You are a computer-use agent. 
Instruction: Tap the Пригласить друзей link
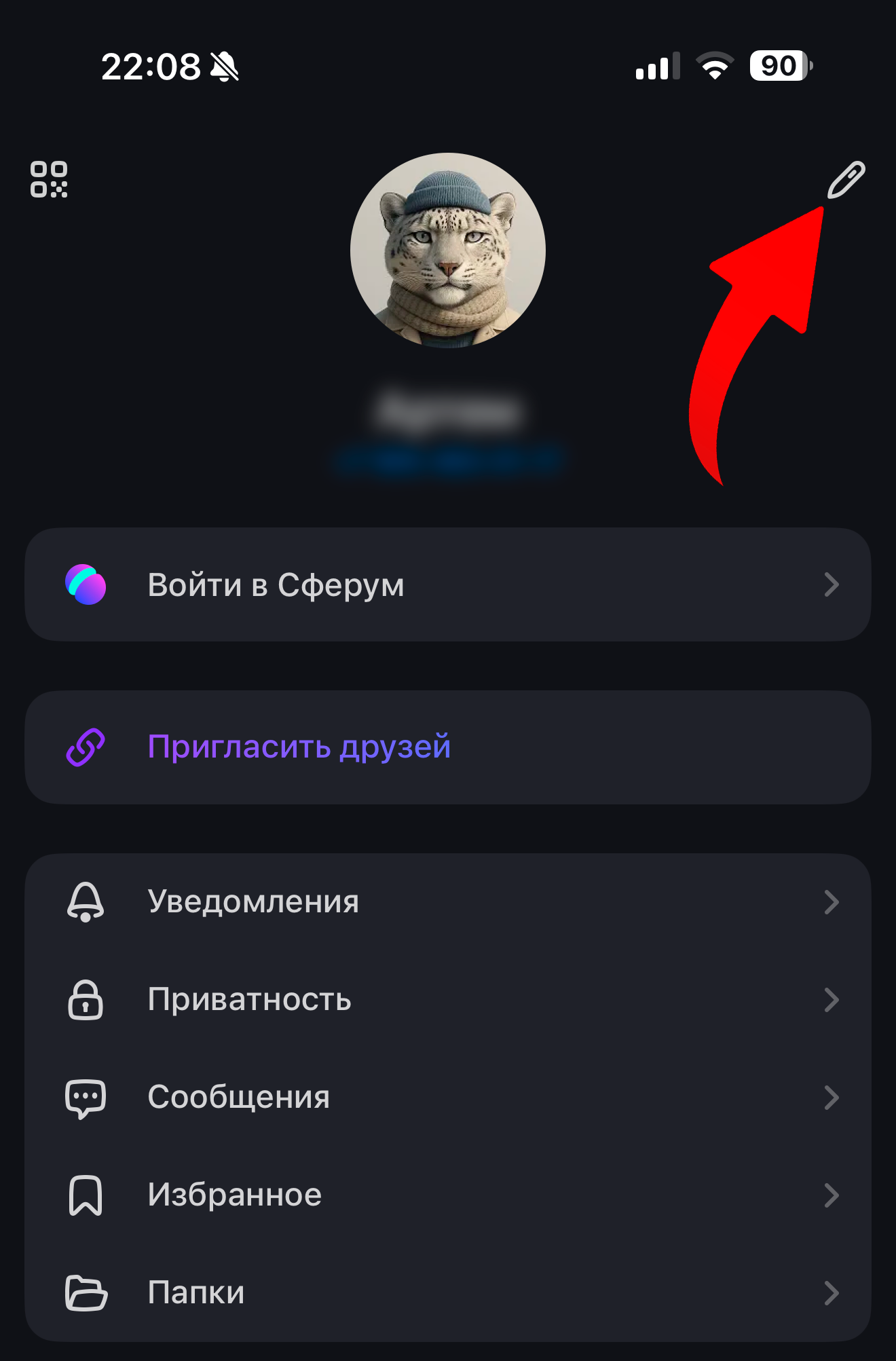click(299, 747)
